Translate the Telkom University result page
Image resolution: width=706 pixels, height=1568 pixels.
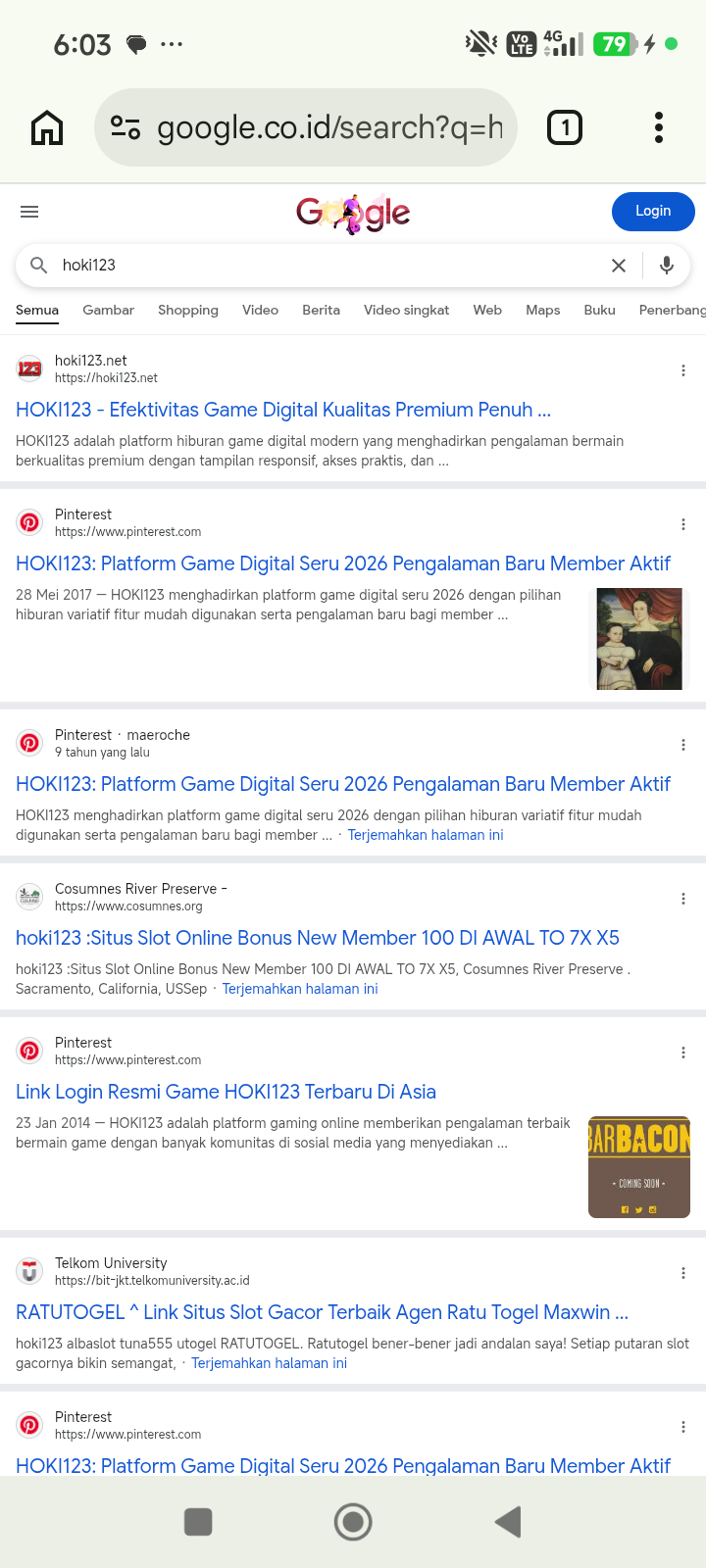(x=269, y=1363)
